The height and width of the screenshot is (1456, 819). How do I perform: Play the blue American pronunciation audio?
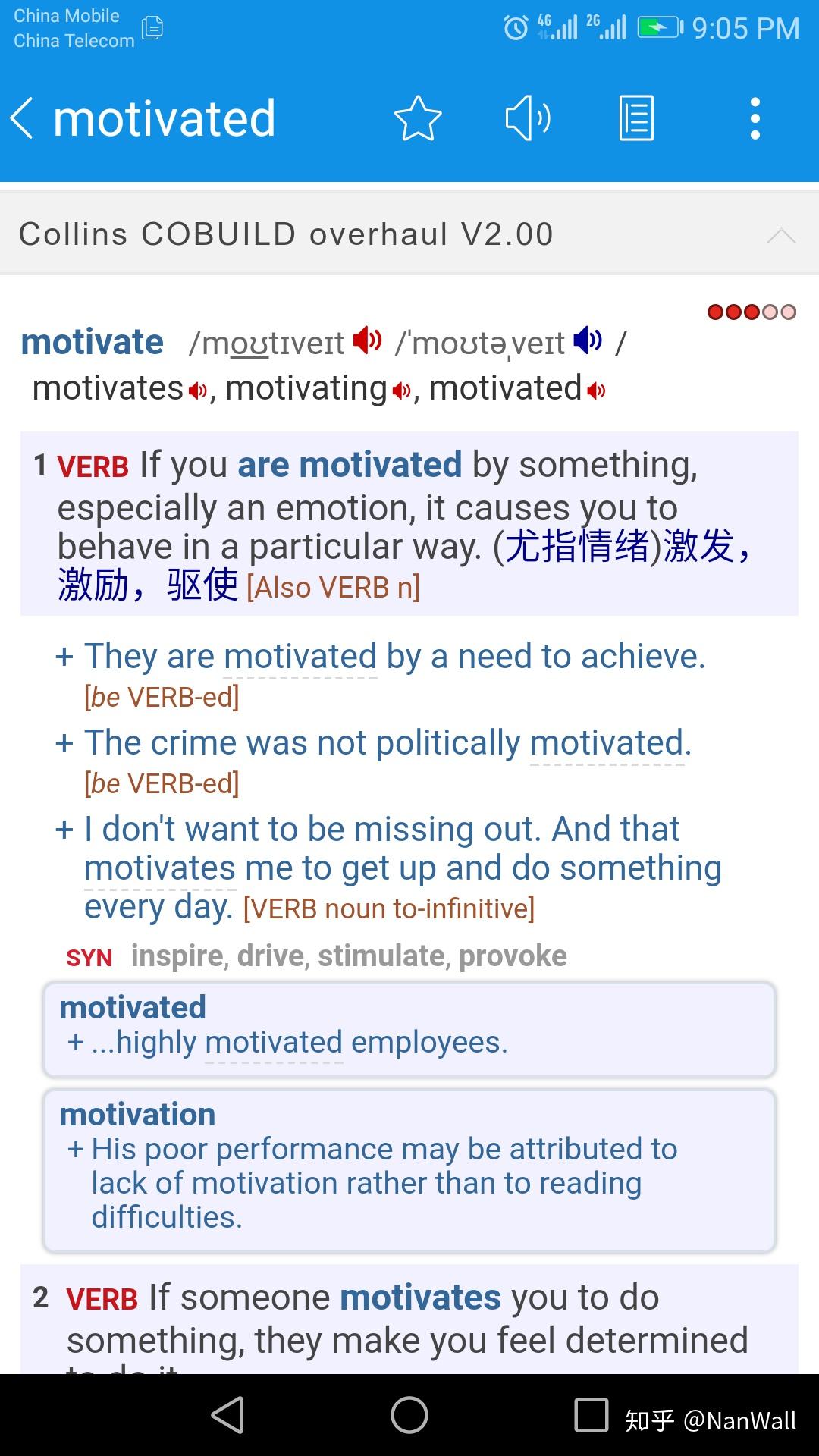pos(588,340)
